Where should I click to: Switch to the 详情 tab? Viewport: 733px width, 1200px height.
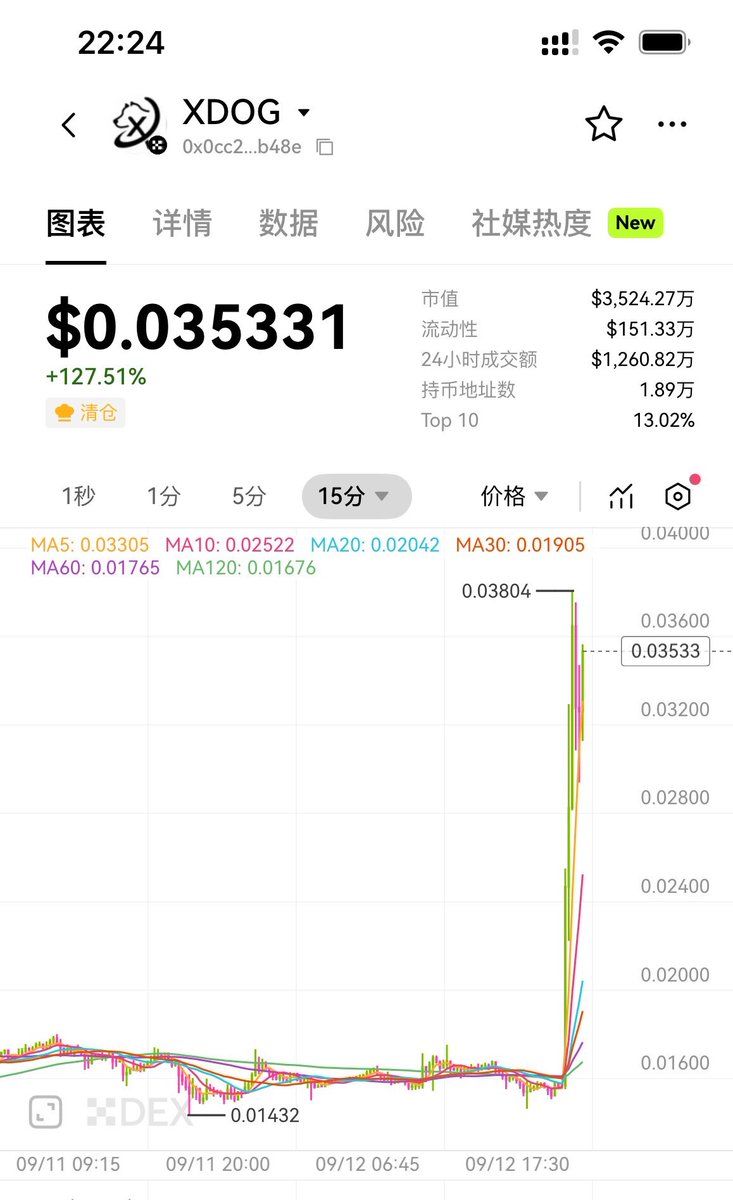point(182,223)
